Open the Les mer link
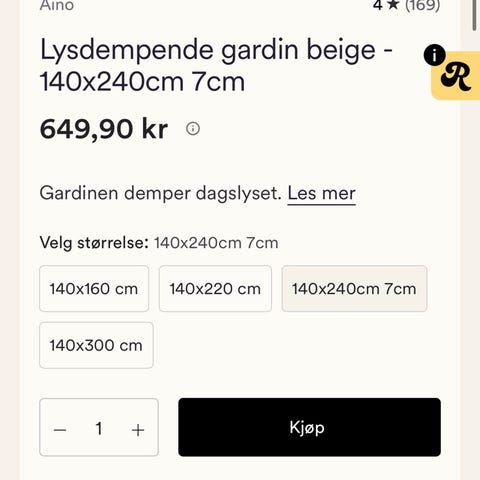480x480 pixels. (x=321, y=193)
